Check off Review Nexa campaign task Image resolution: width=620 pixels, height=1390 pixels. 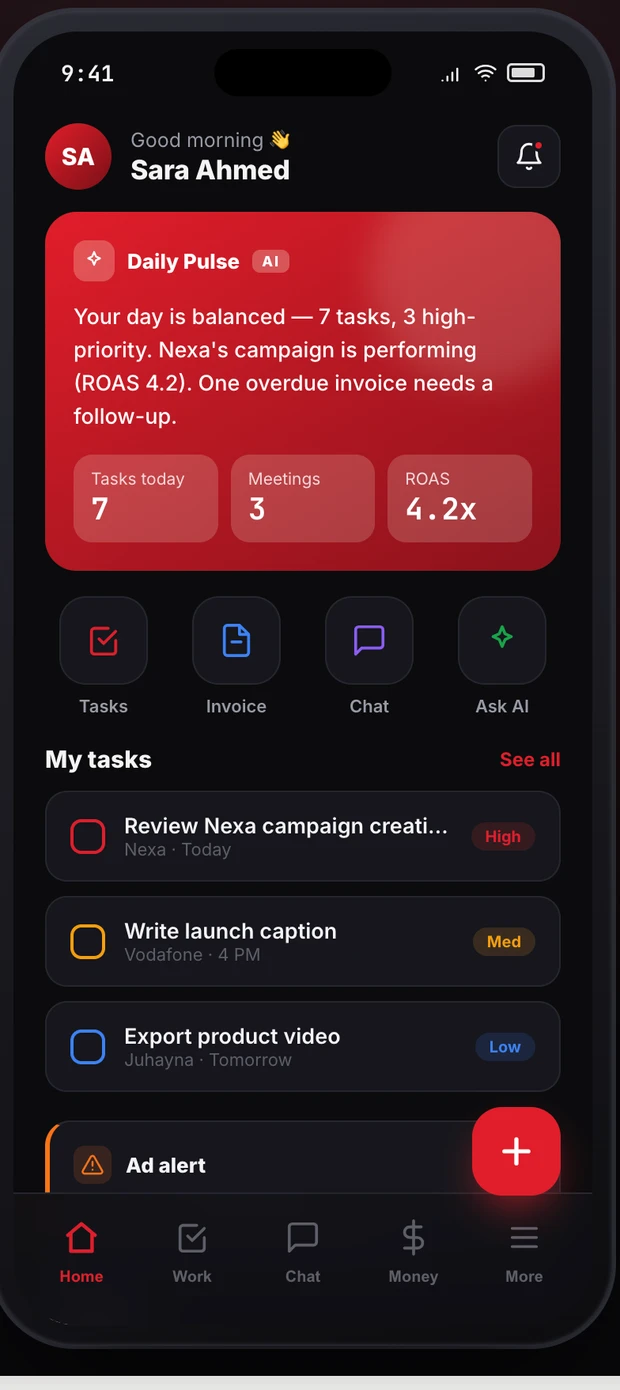coord(88,836)
